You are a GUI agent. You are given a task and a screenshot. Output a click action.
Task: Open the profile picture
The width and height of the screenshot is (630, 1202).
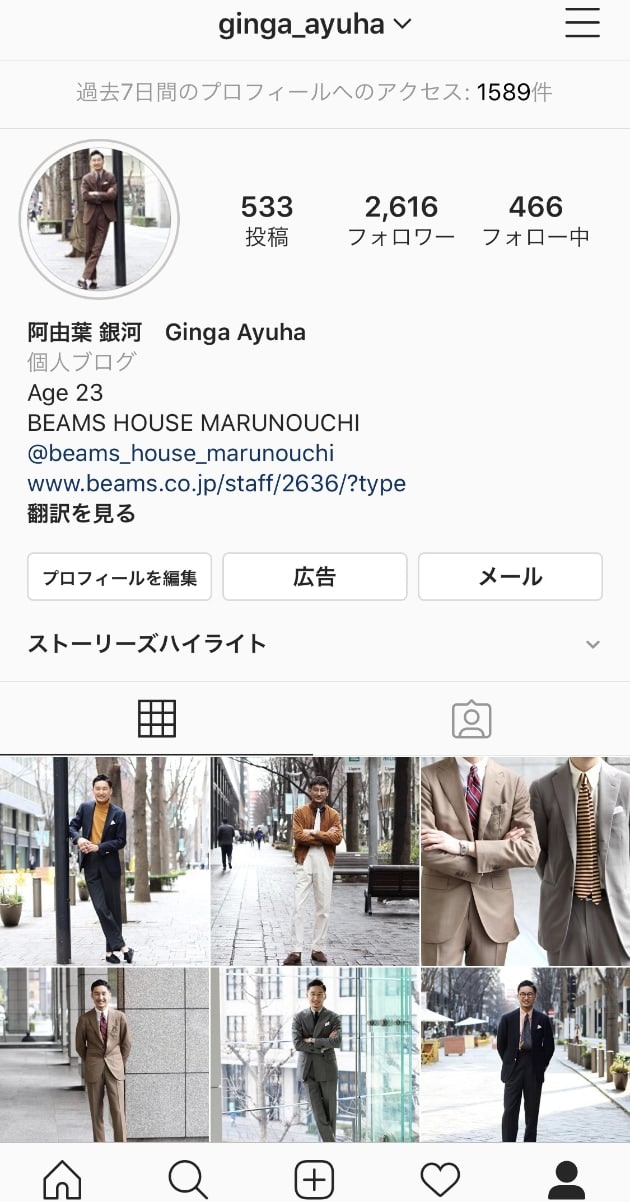[99, 219]
